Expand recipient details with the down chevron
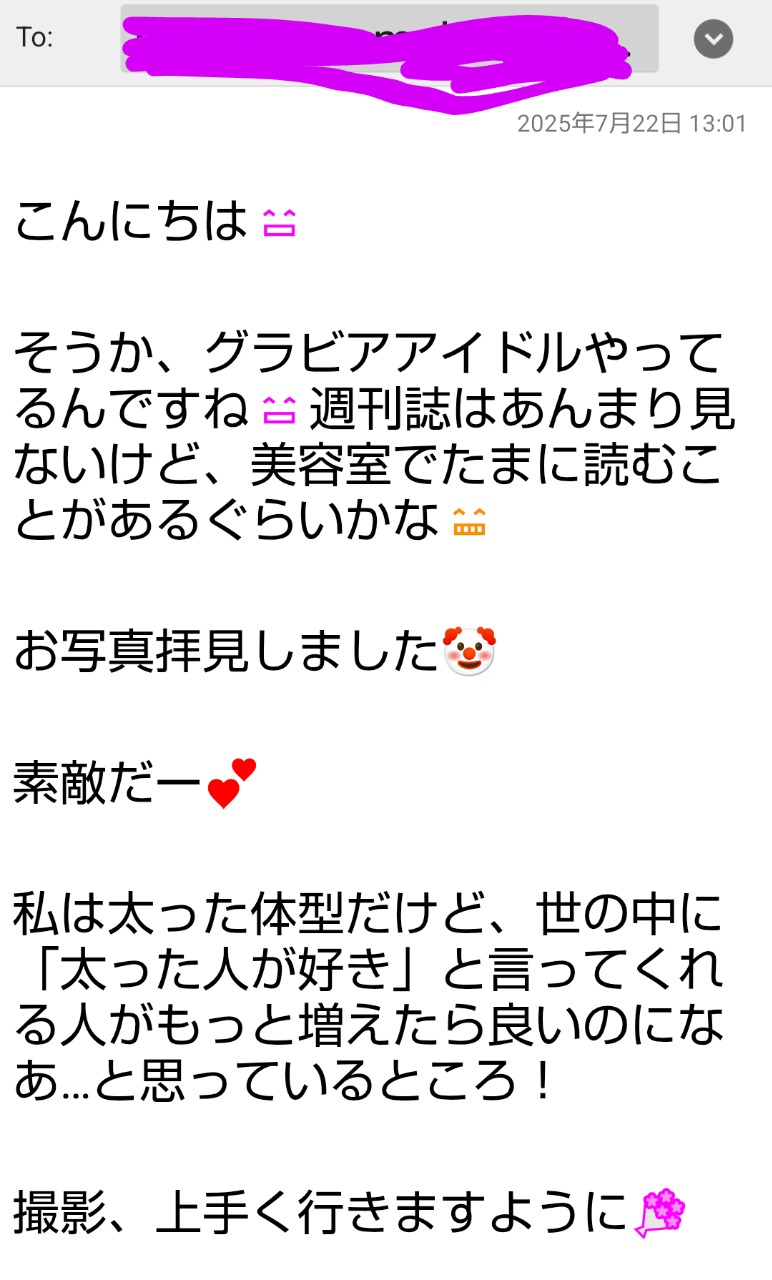Screen dimensions: 772x1280 coord(713,39)
